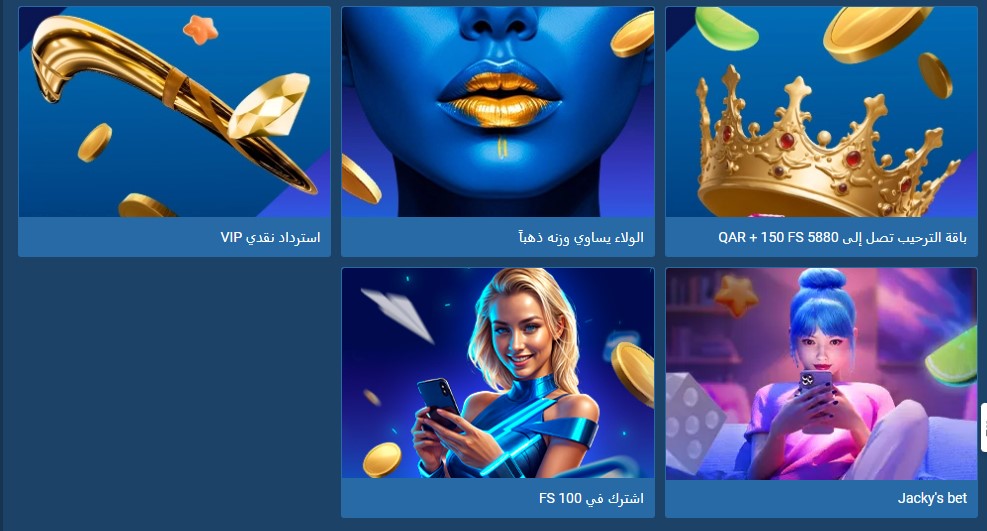
Task: Open the 100 FS promotion card
Action: point(497,392)
